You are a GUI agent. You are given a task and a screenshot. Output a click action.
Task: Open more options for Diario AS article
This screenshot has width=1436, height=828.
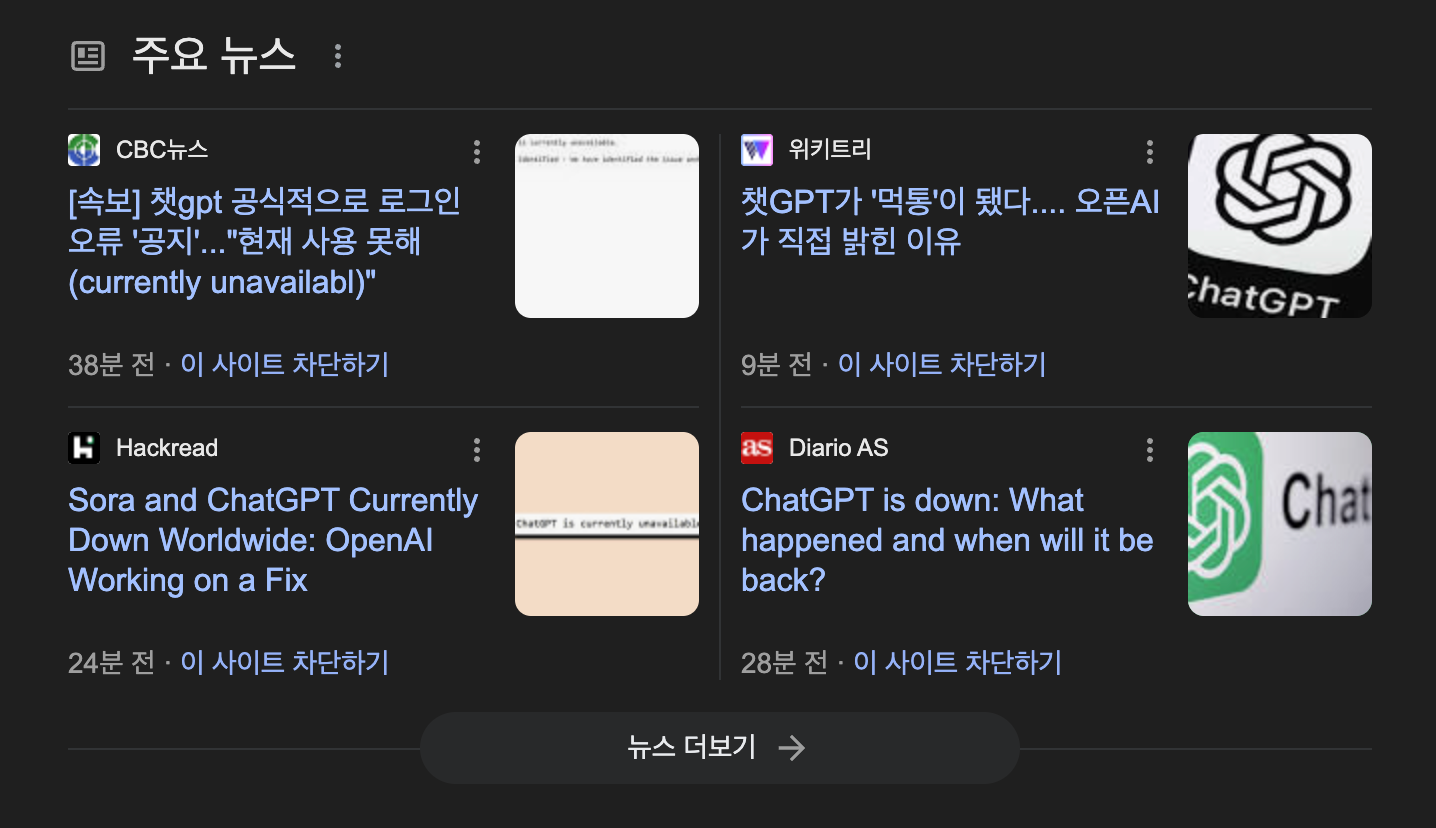[x=1150, y=450]
